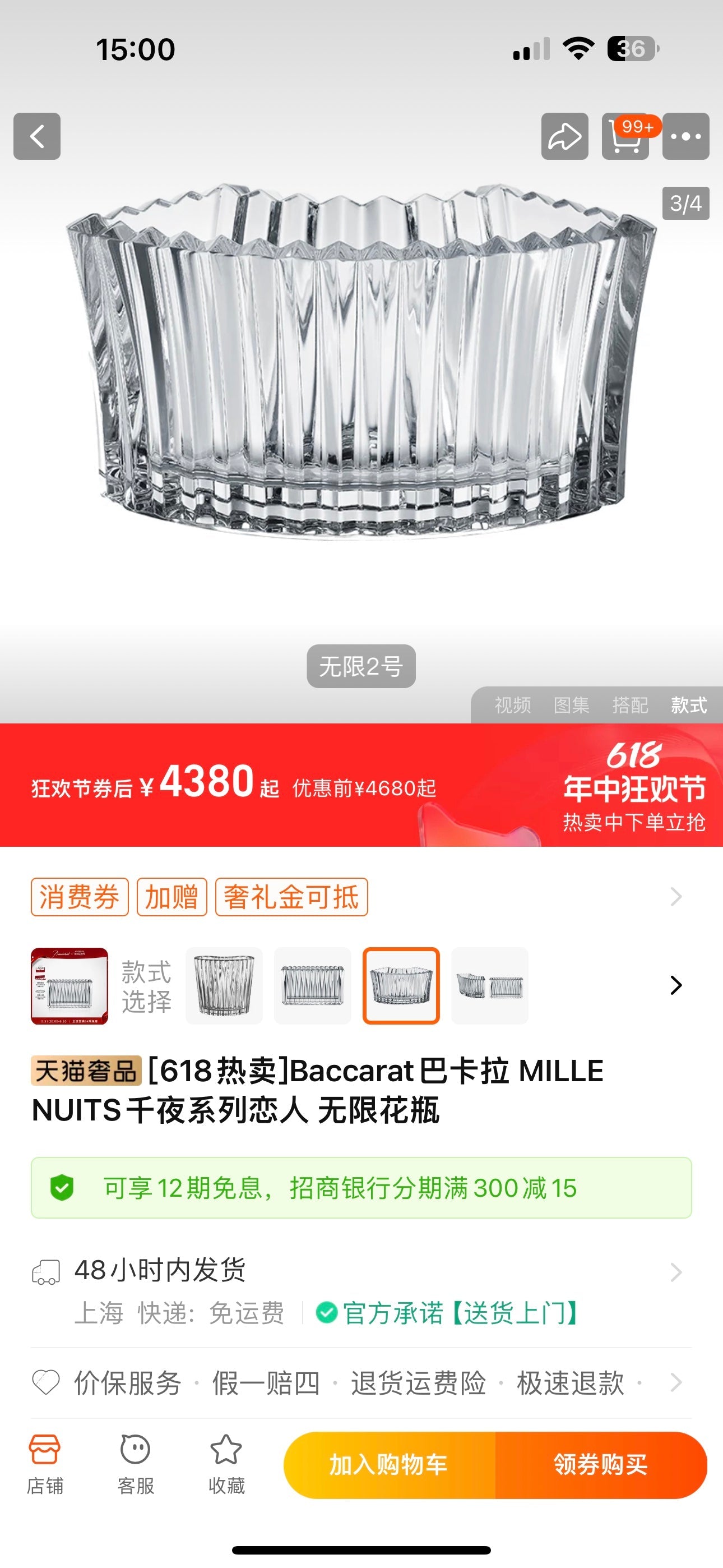Share this Baccarat product
Screen dimensions: 723x1568
[x=564, y=136]
